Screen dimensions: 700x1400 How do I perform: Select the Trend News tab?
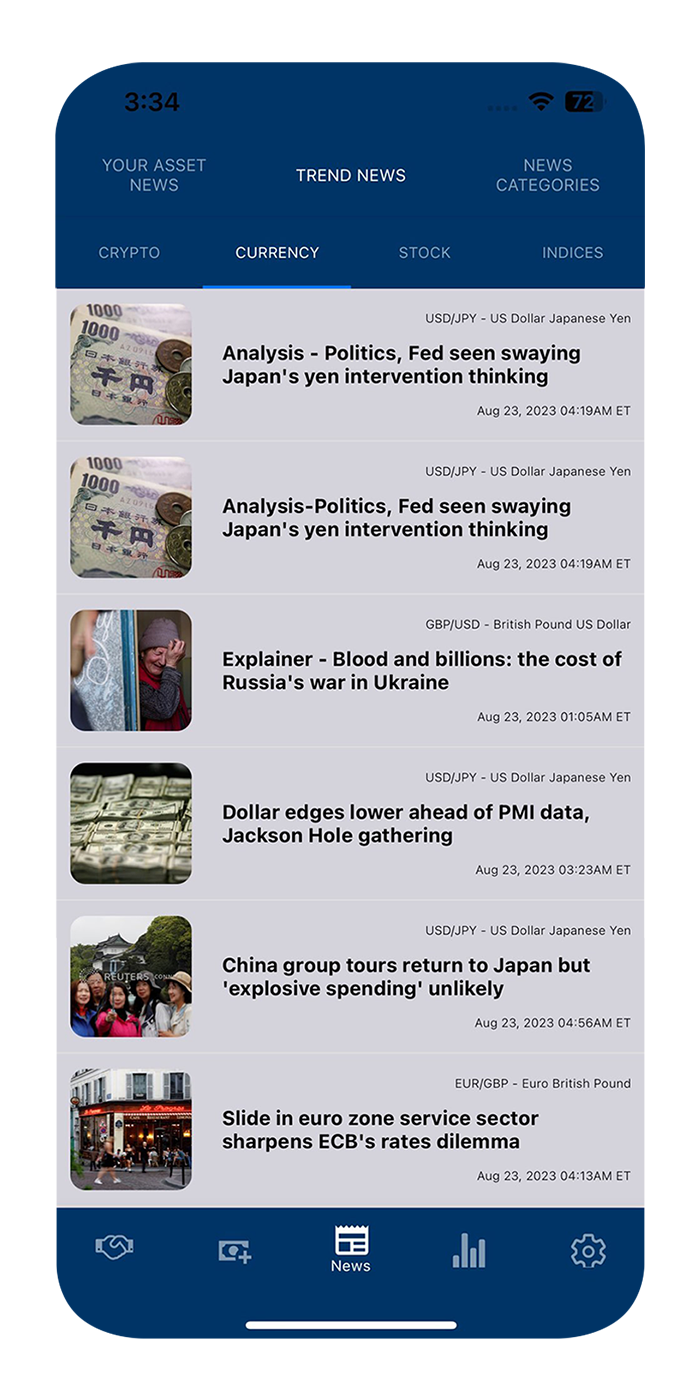coord(351,175)
